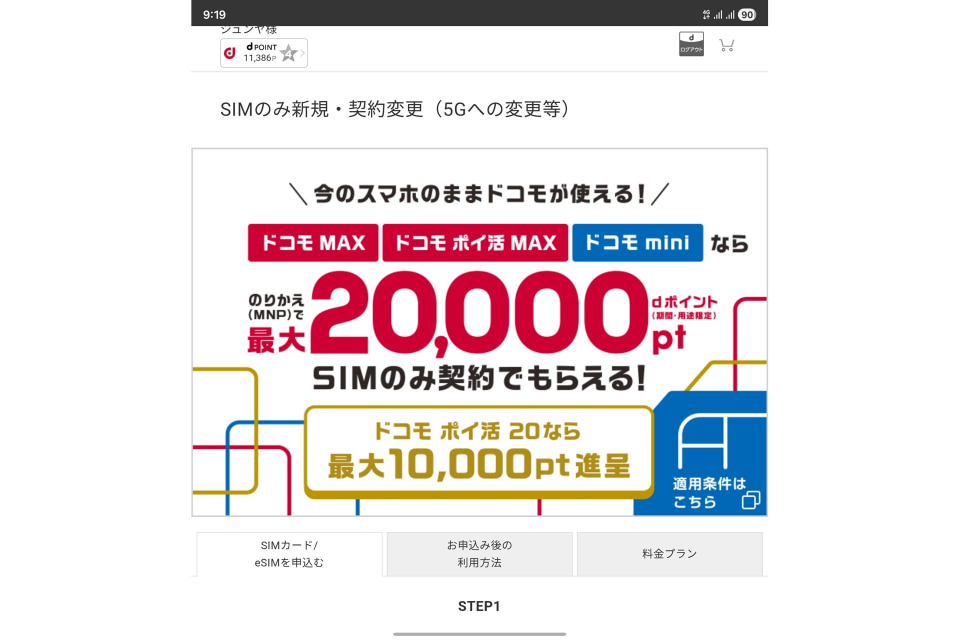Viewport: 960px width, 640px height.
Task: Open the shopping cart
Action: [x=727, y=45]
